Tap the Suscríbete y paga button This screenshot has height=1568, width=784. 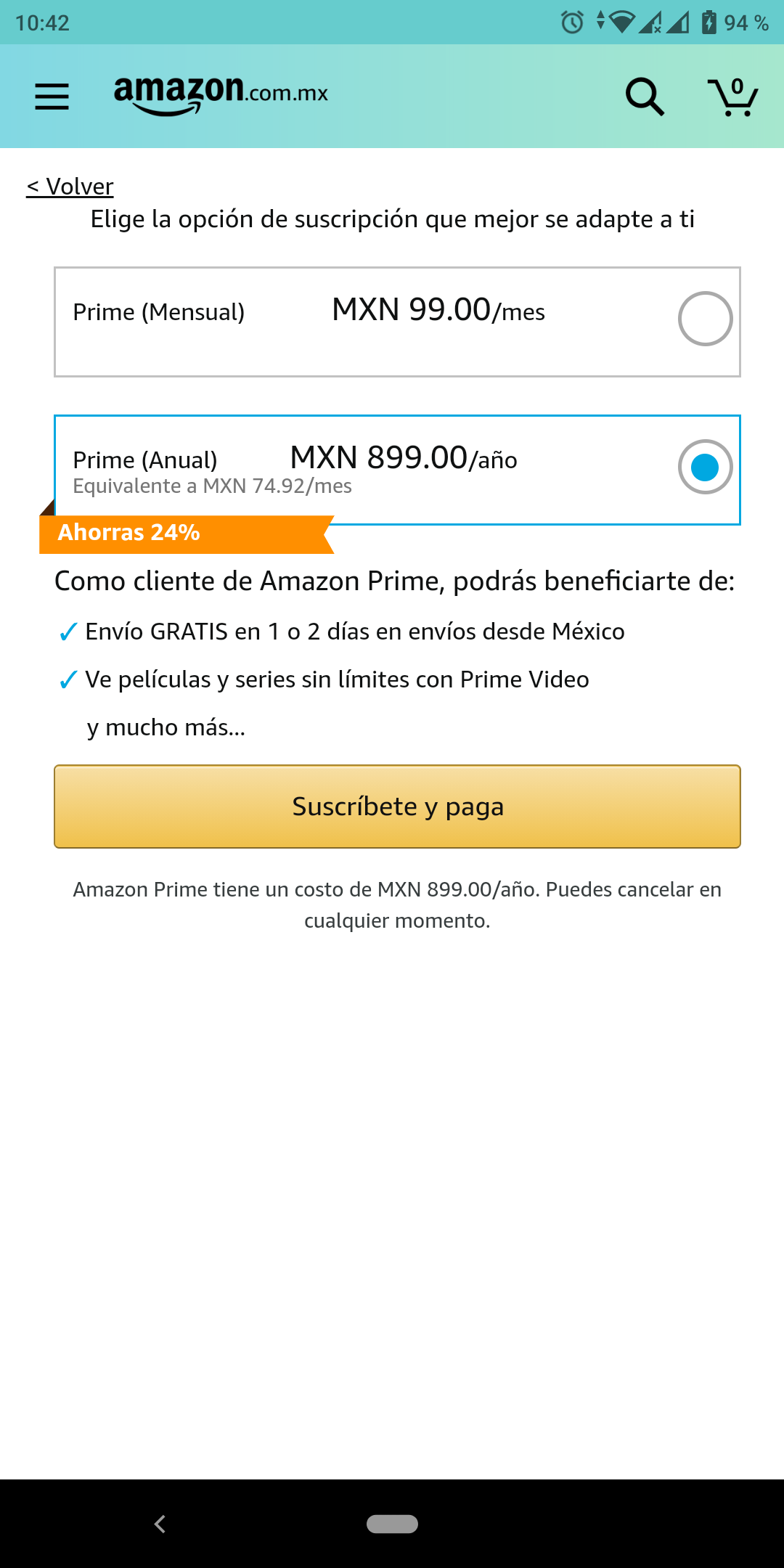pyautogui.click(x=397, y=807)
